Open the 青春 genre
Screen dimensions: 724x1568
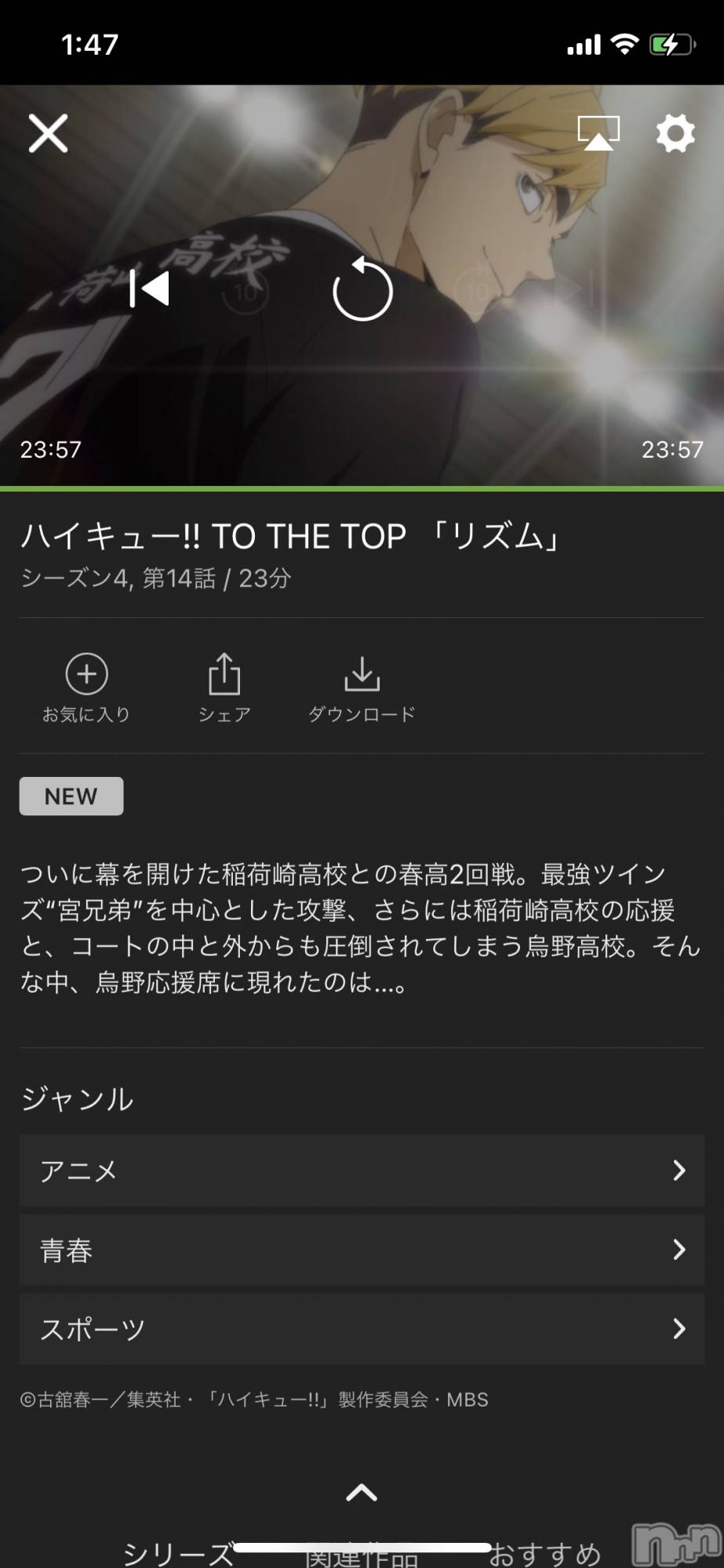(x=362, y=1250)
